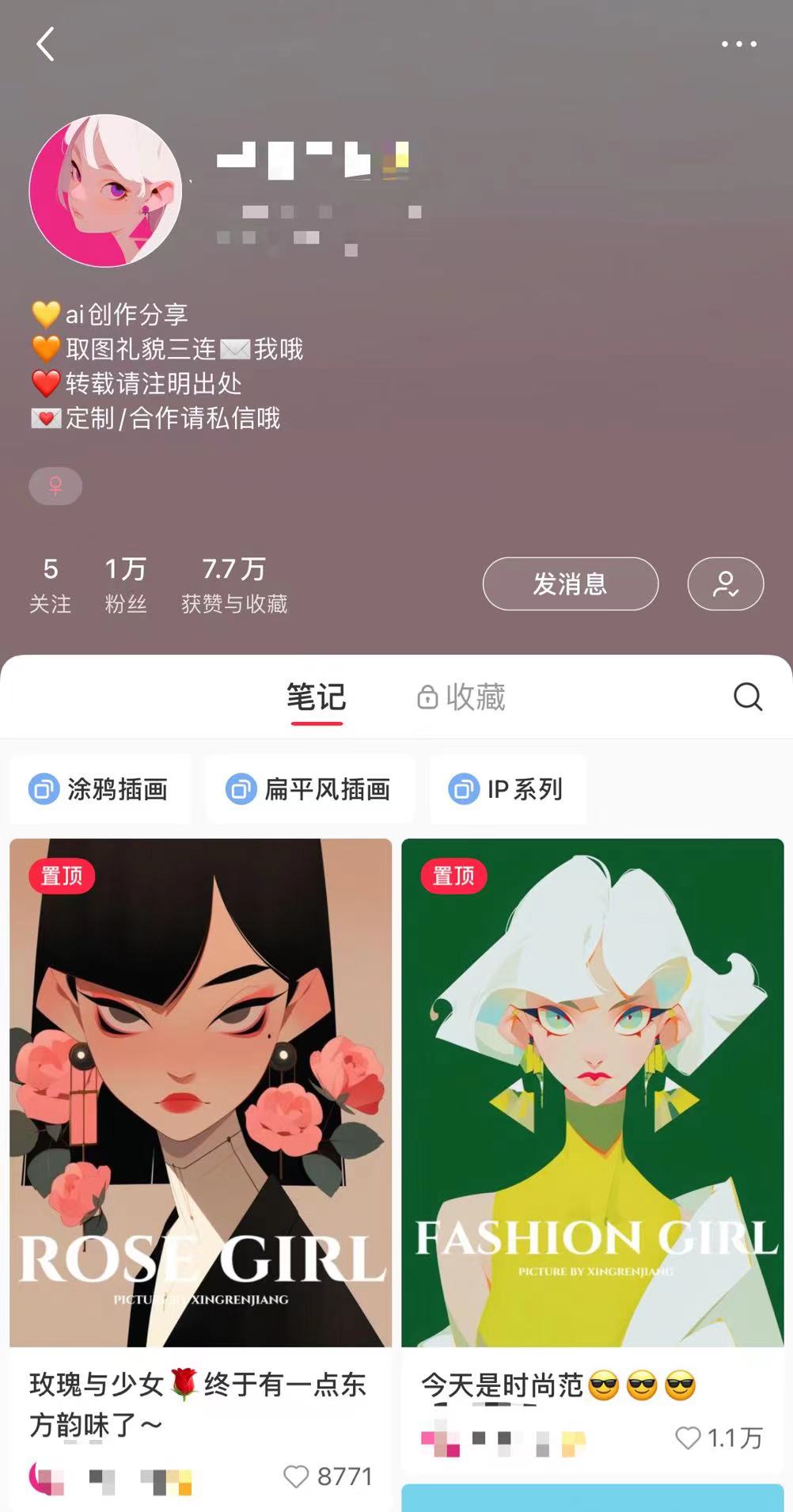Open the 涂鸦插画 collection chip

tap(100, 789)
